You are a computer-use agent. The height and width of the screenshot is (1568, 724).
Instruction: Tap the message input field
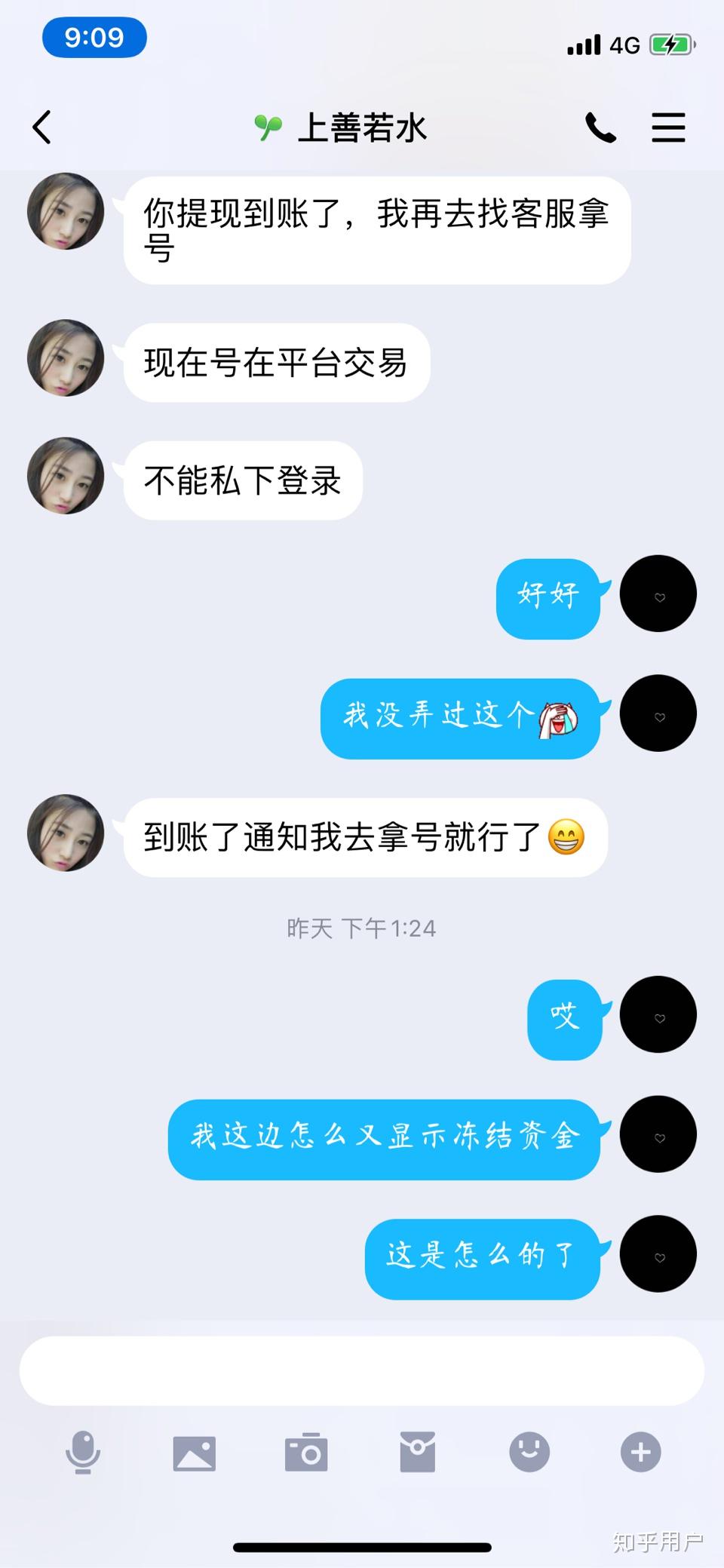tap(362, 1370)
